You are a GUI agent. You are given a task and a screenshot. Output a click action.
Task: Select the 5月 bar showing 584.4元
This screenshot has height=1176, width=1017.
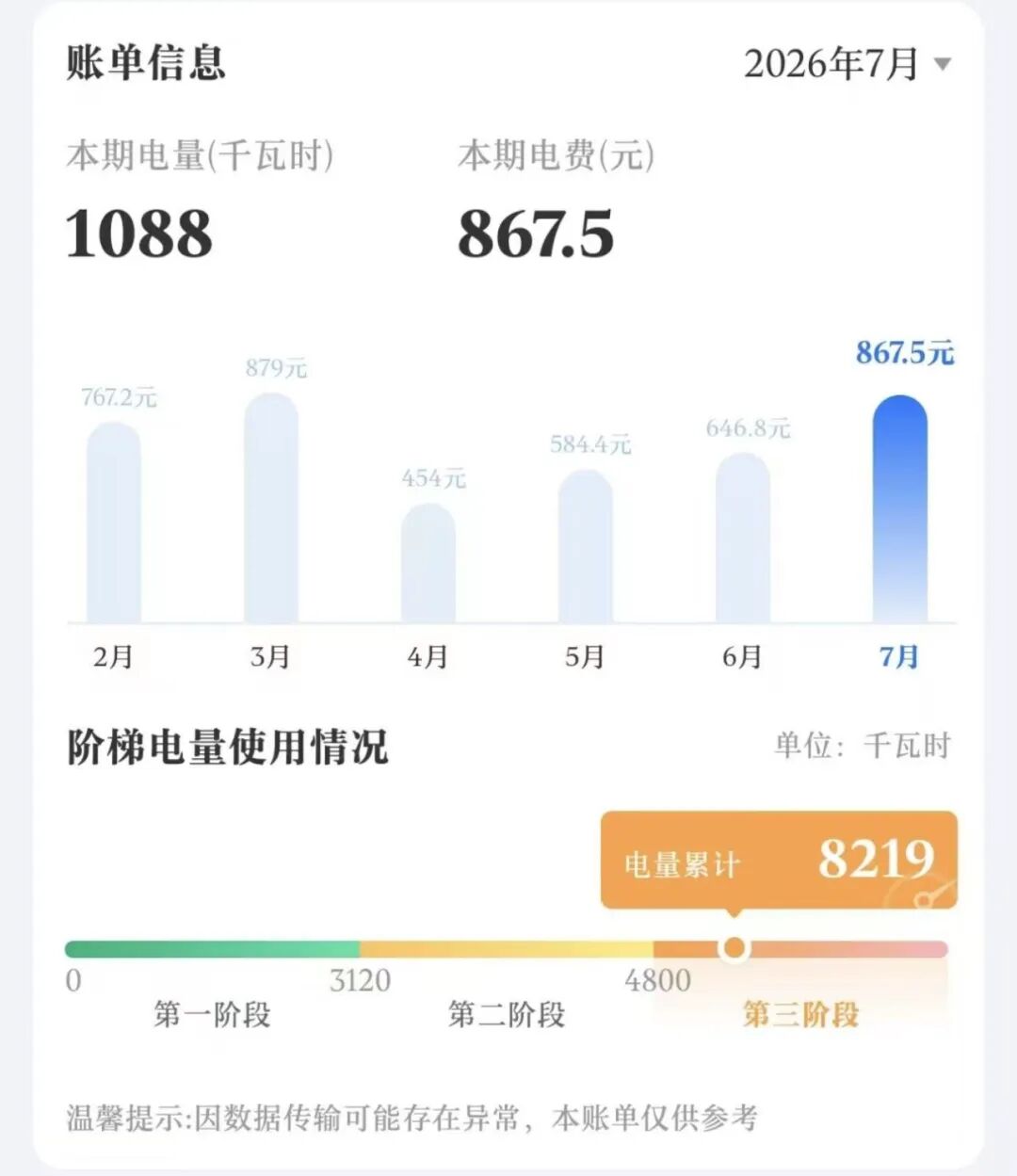point(586,546)
